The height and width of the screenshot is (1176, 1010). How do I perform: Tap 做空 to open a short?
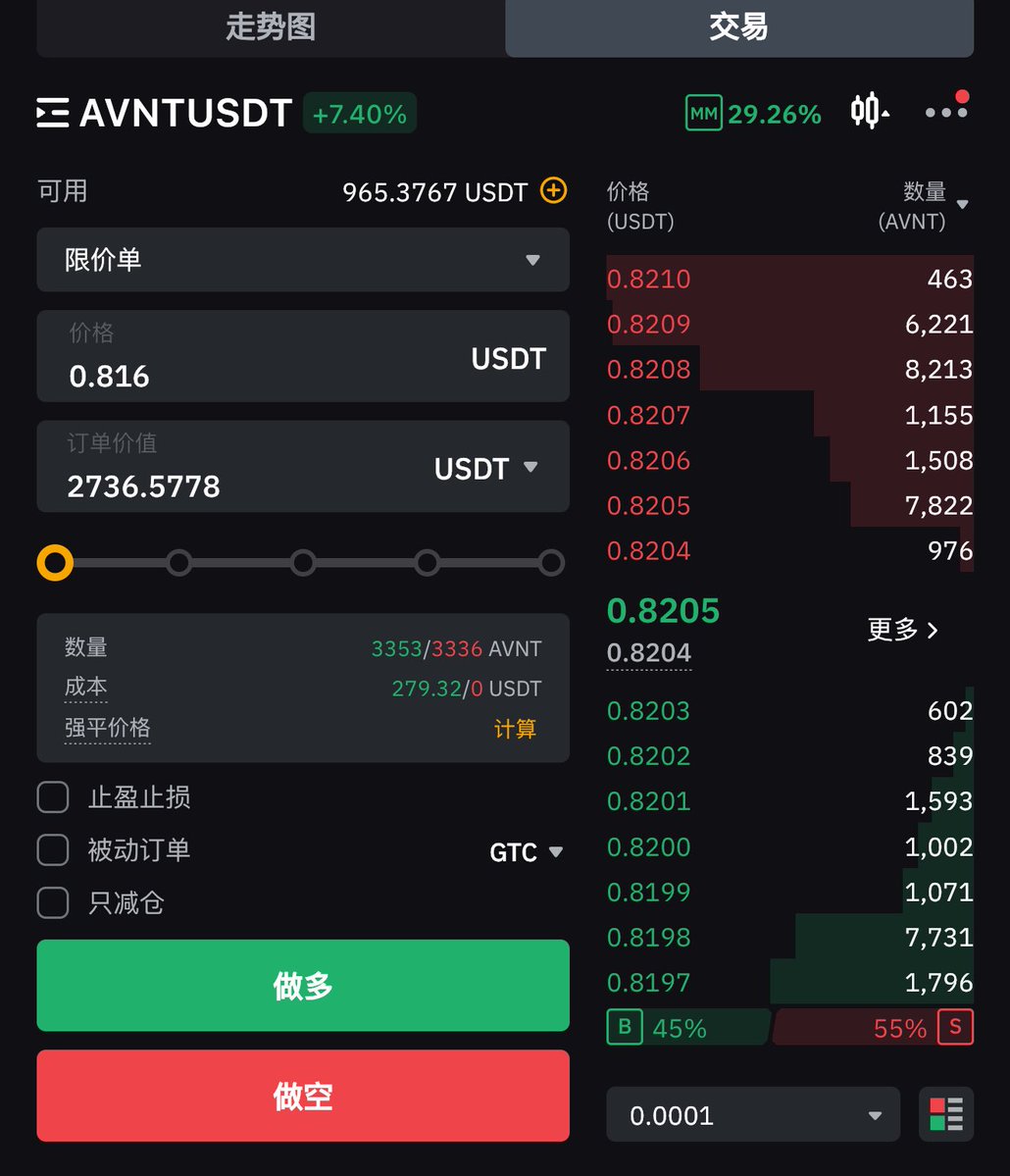[303, 1096]
